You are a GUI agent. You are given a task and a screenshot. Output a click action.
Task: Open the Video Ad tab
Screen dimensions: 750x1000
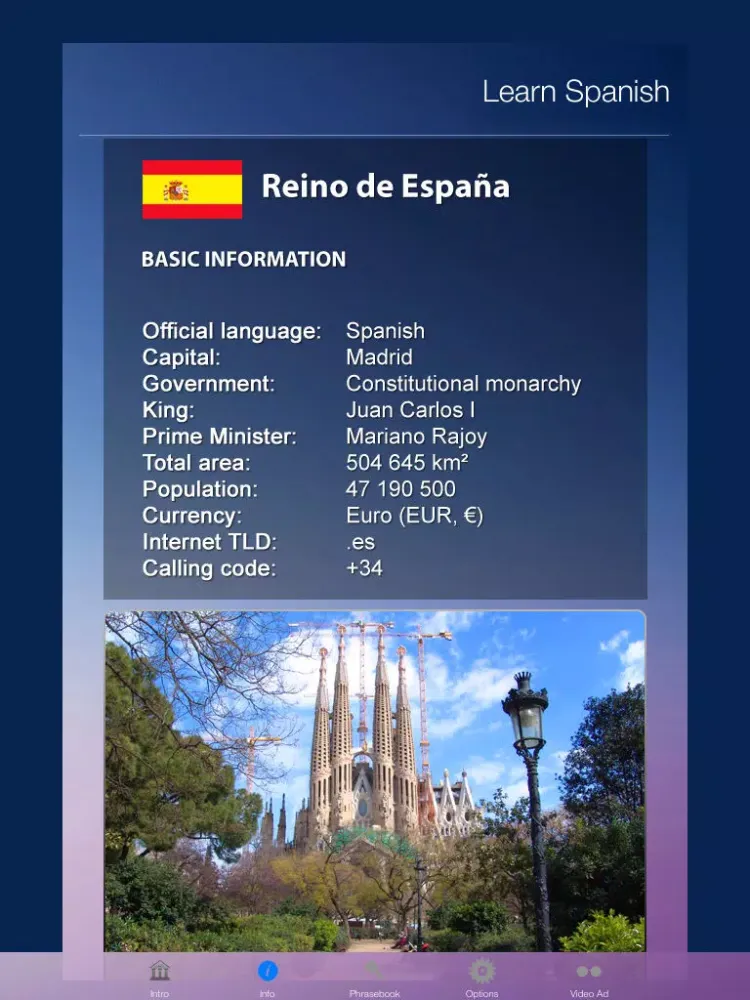[x=589, y=976]
